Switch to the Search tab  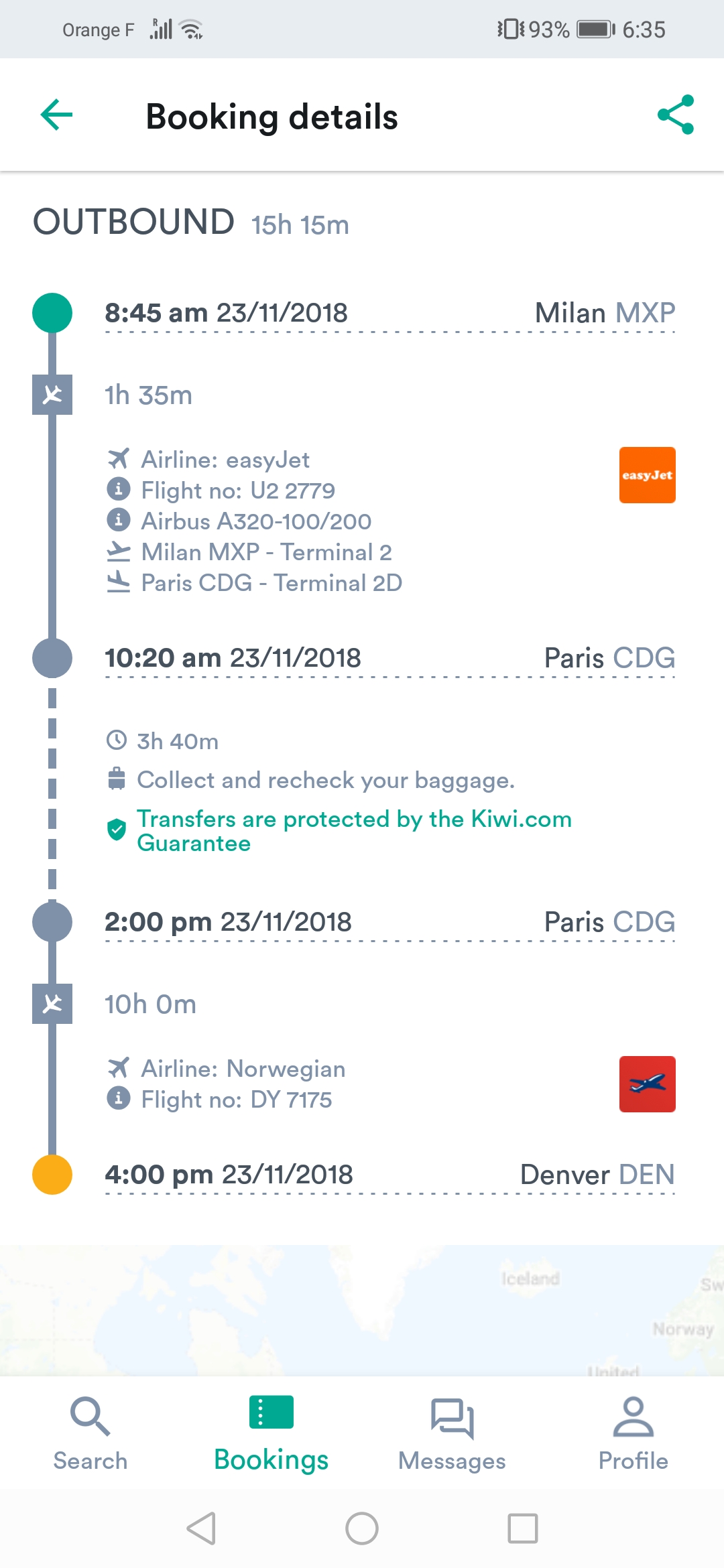(90, 1434)
